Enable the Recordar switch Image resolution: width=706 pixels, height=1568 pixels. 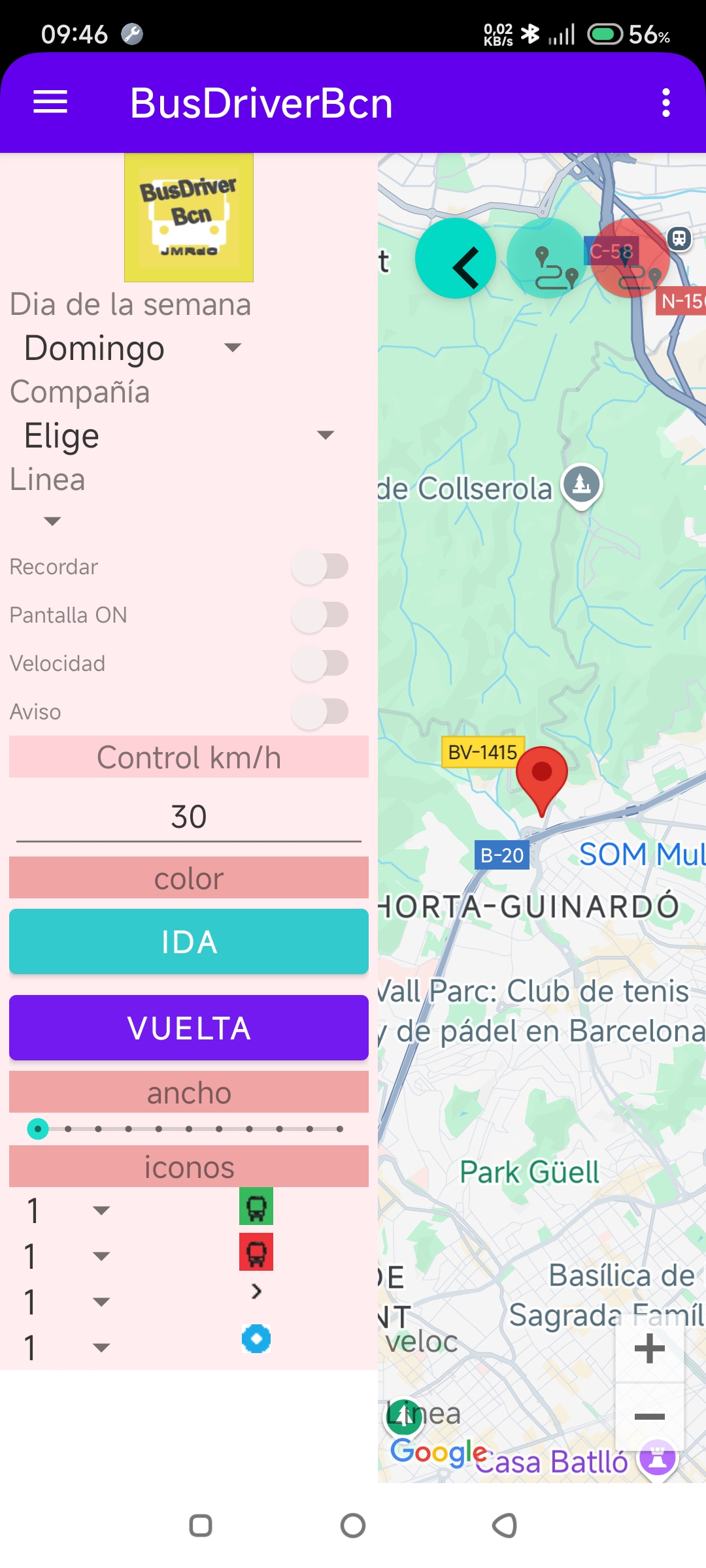(320, 566)
